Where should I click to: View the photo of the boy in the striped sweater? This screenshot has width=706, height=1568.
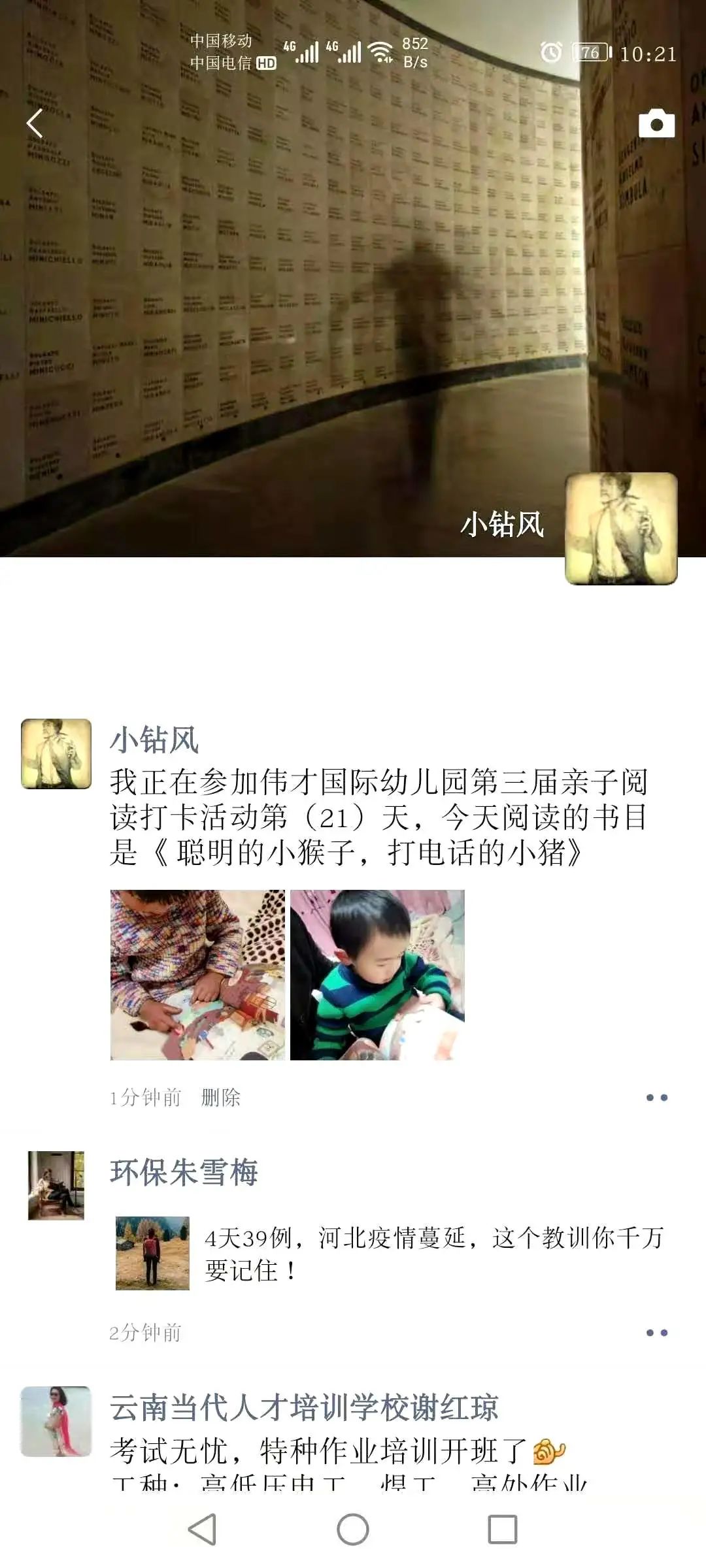[x=377, y=974]
